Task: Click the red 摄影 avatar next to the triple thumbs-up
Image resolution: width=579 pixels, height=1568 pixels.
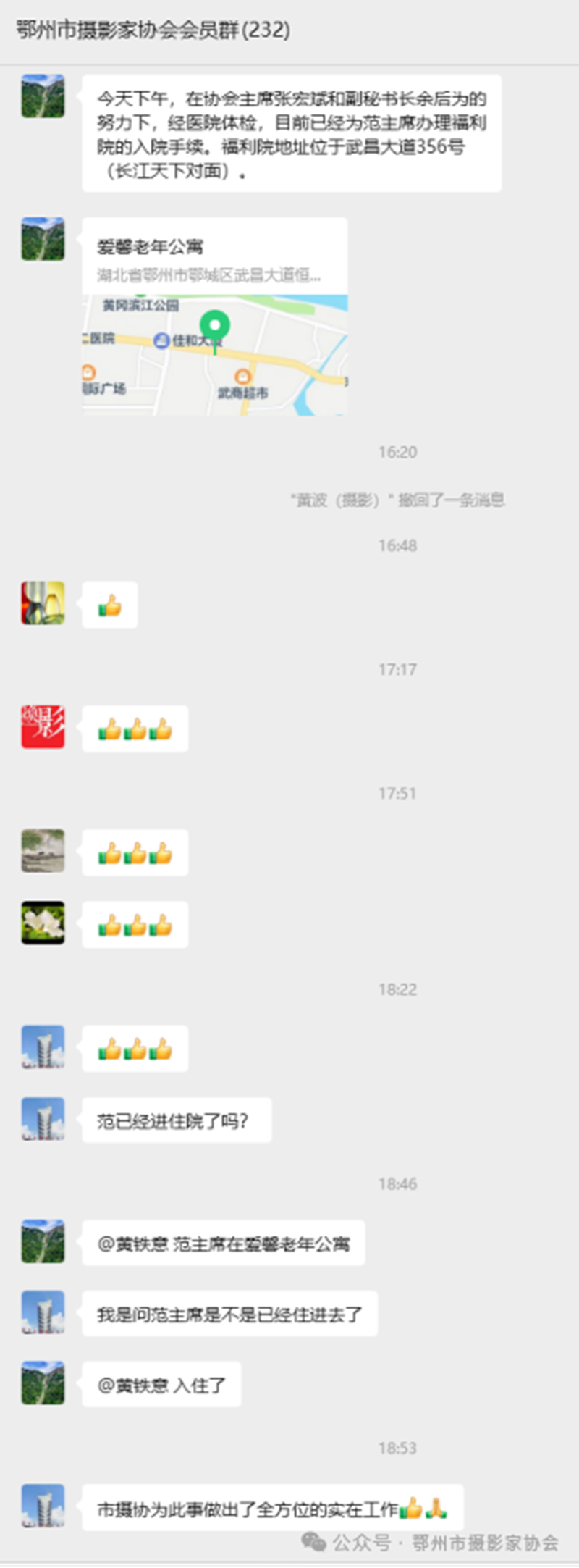Action: 41,729
